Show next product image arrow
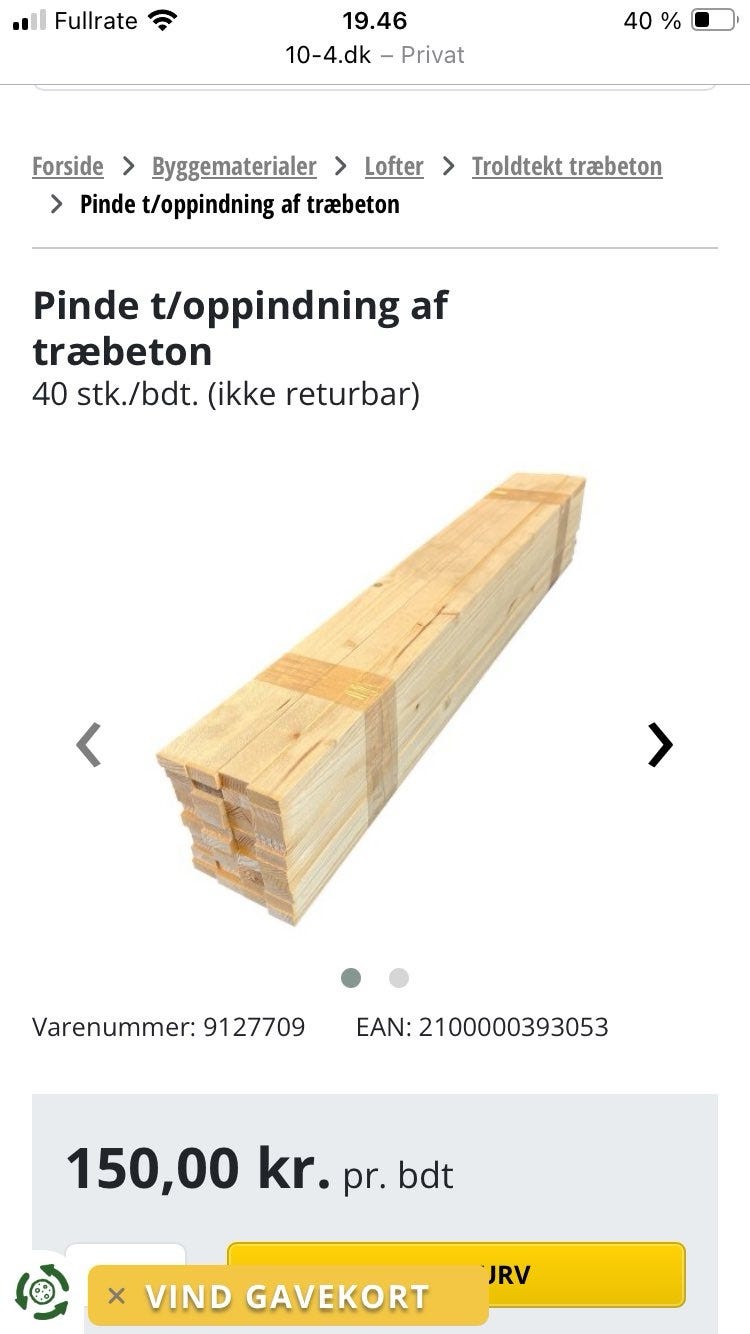 pos(660,745)
